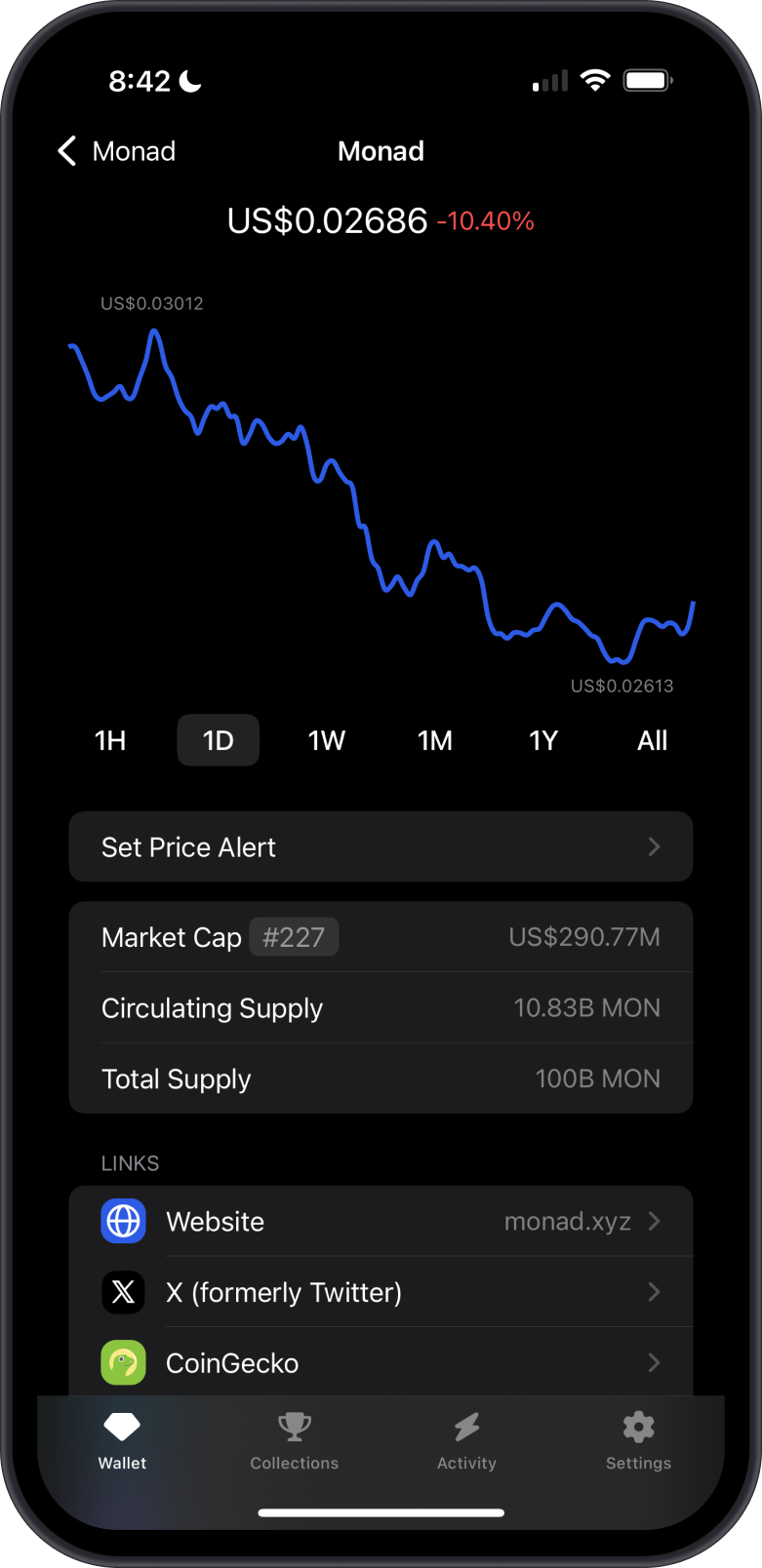The height and width of the screenshot is (1568, 762).
Task: Select the All chart range
Action: [652, 740]
